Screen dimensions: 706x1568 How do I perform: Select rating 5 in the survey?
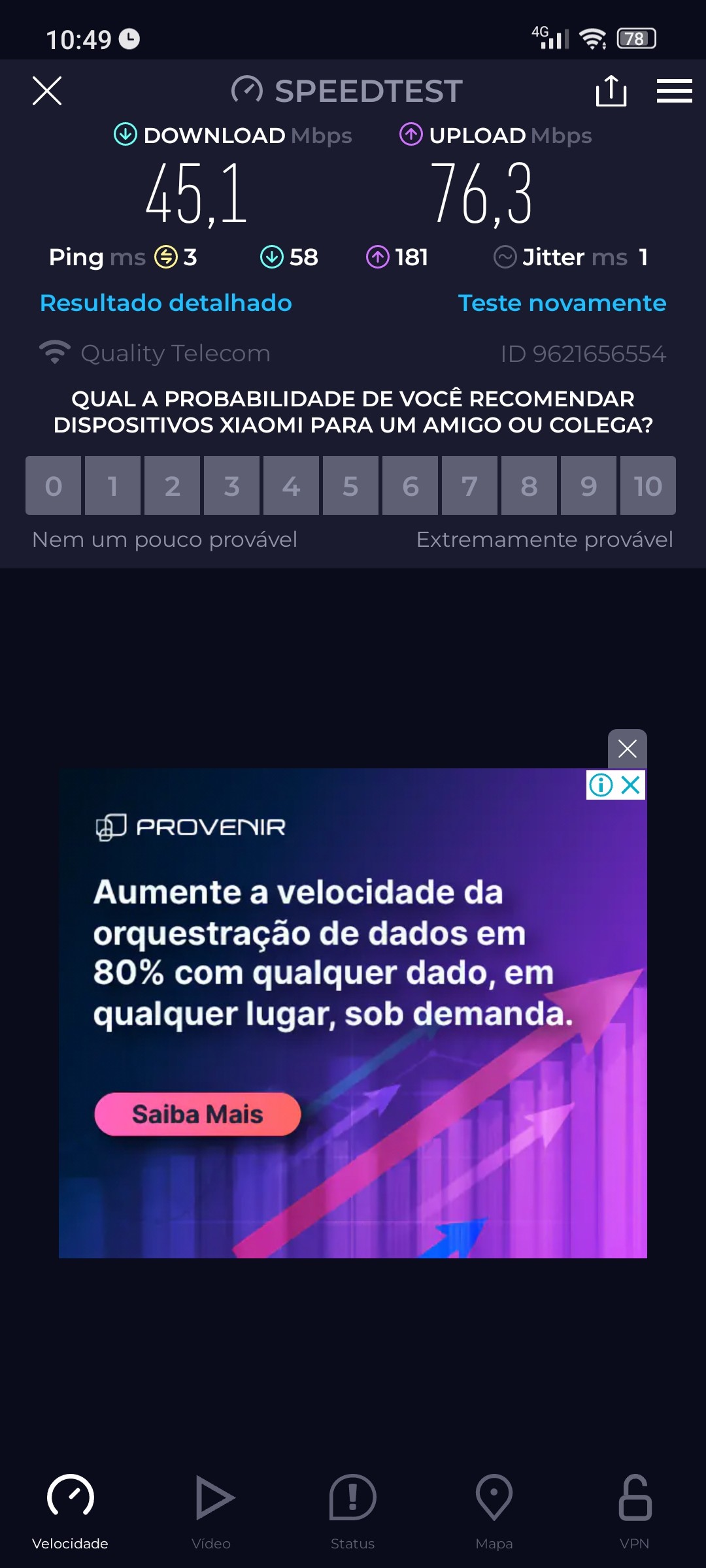[x=350, y=486]
